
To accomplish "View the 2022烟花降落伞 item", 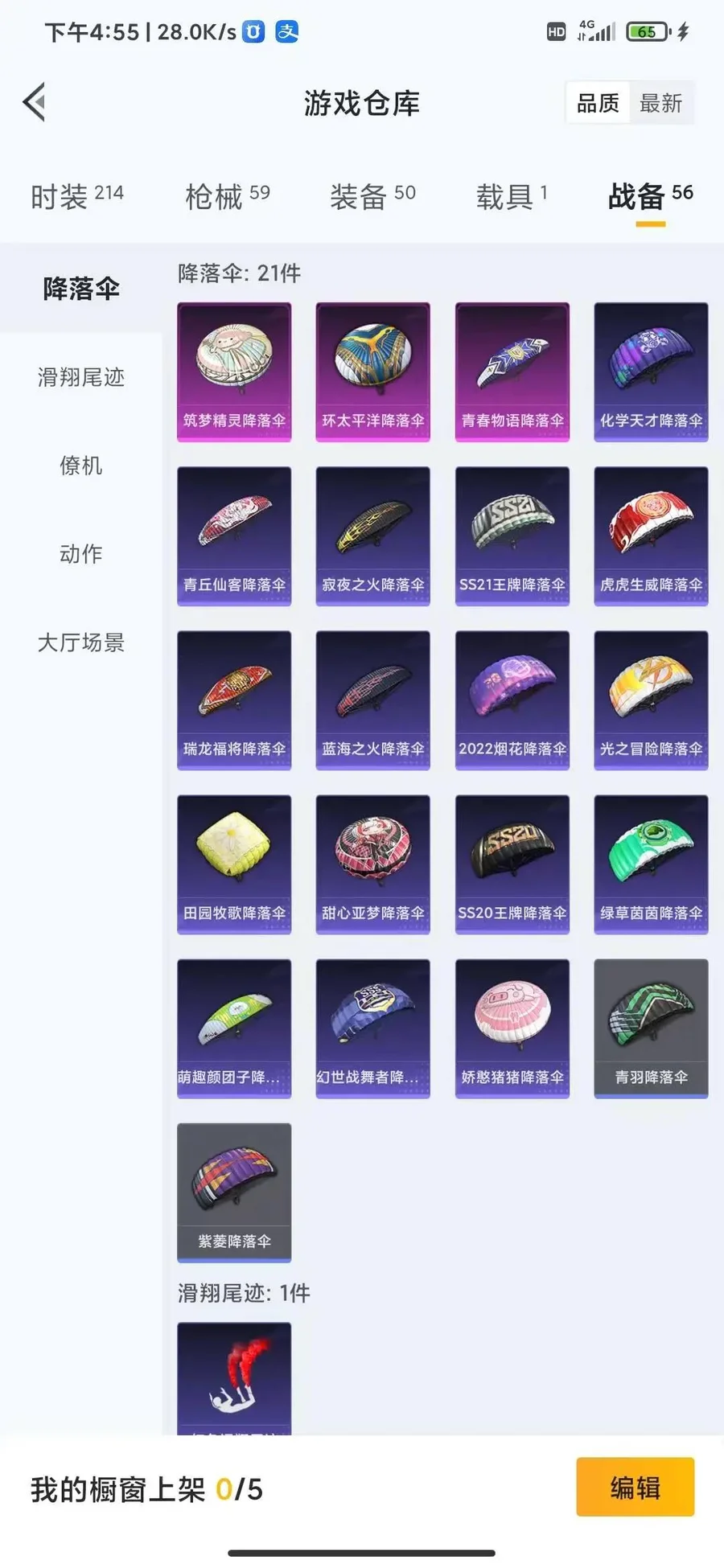I will [512, 700].
